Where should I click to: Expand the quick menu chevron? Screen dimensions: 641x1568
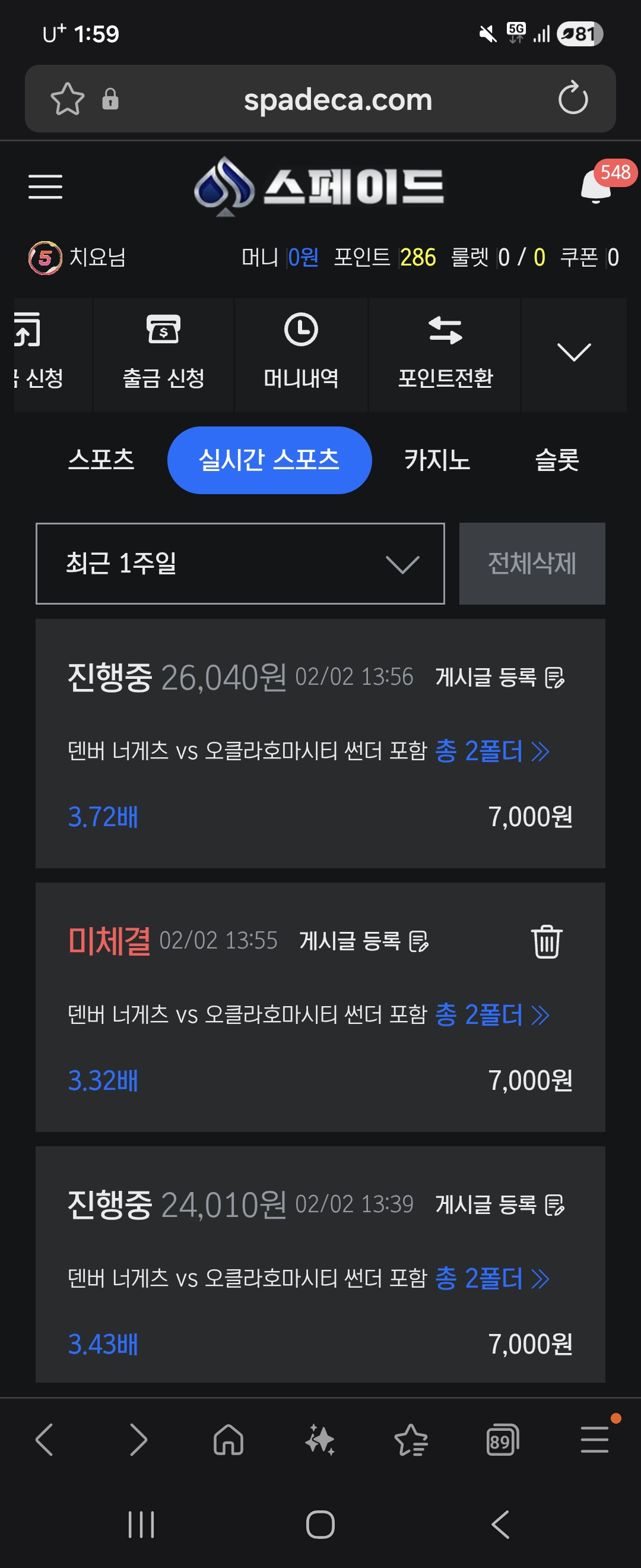[x=573, y=352]
